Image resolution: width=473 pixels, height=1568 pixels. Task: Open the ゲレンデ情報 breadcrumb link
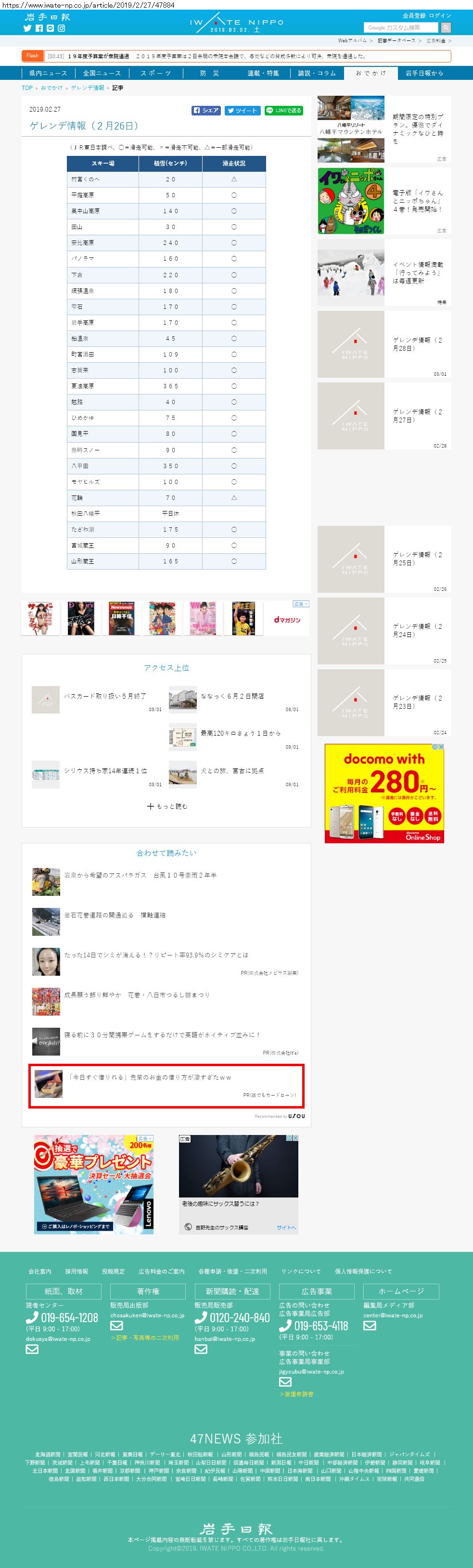87,88
